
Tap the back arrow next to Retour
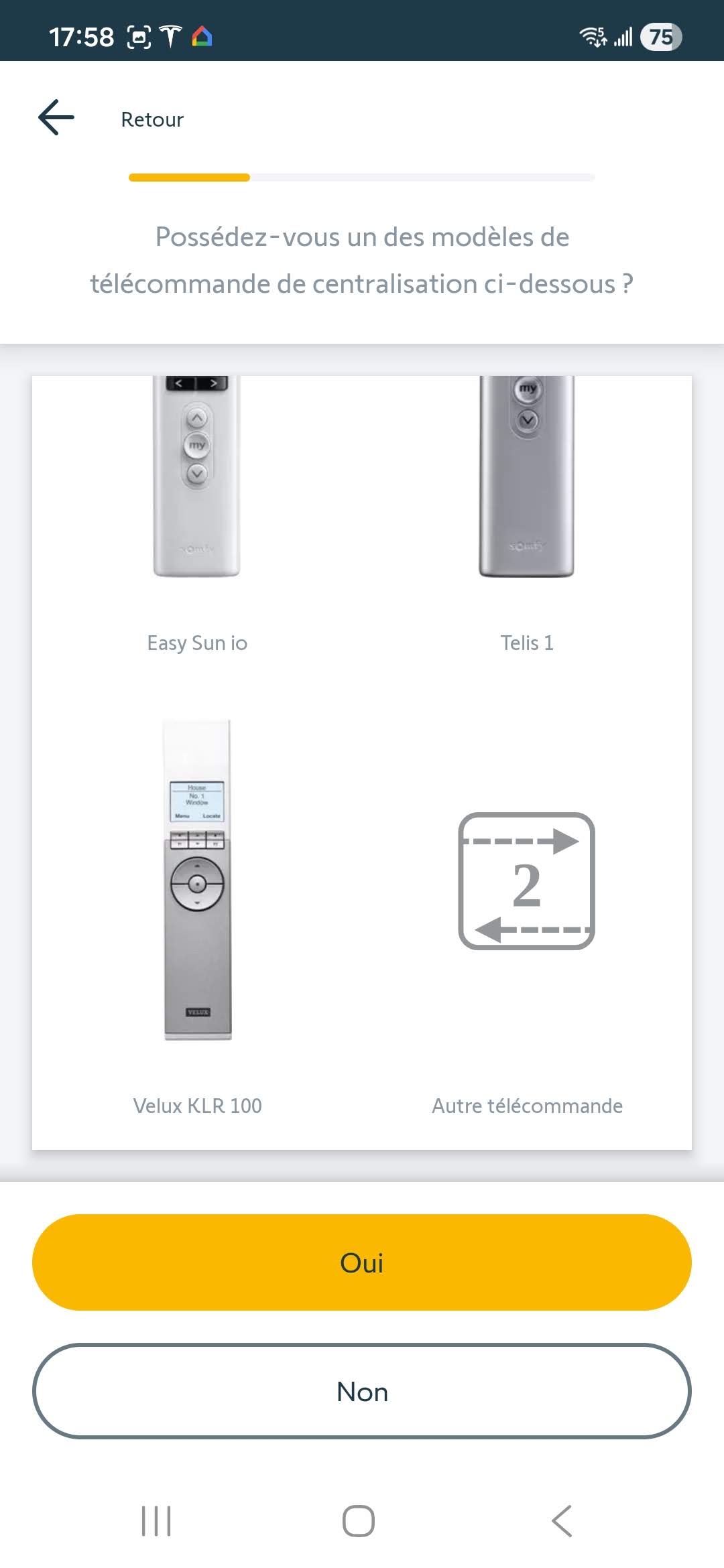pos(56,118)
